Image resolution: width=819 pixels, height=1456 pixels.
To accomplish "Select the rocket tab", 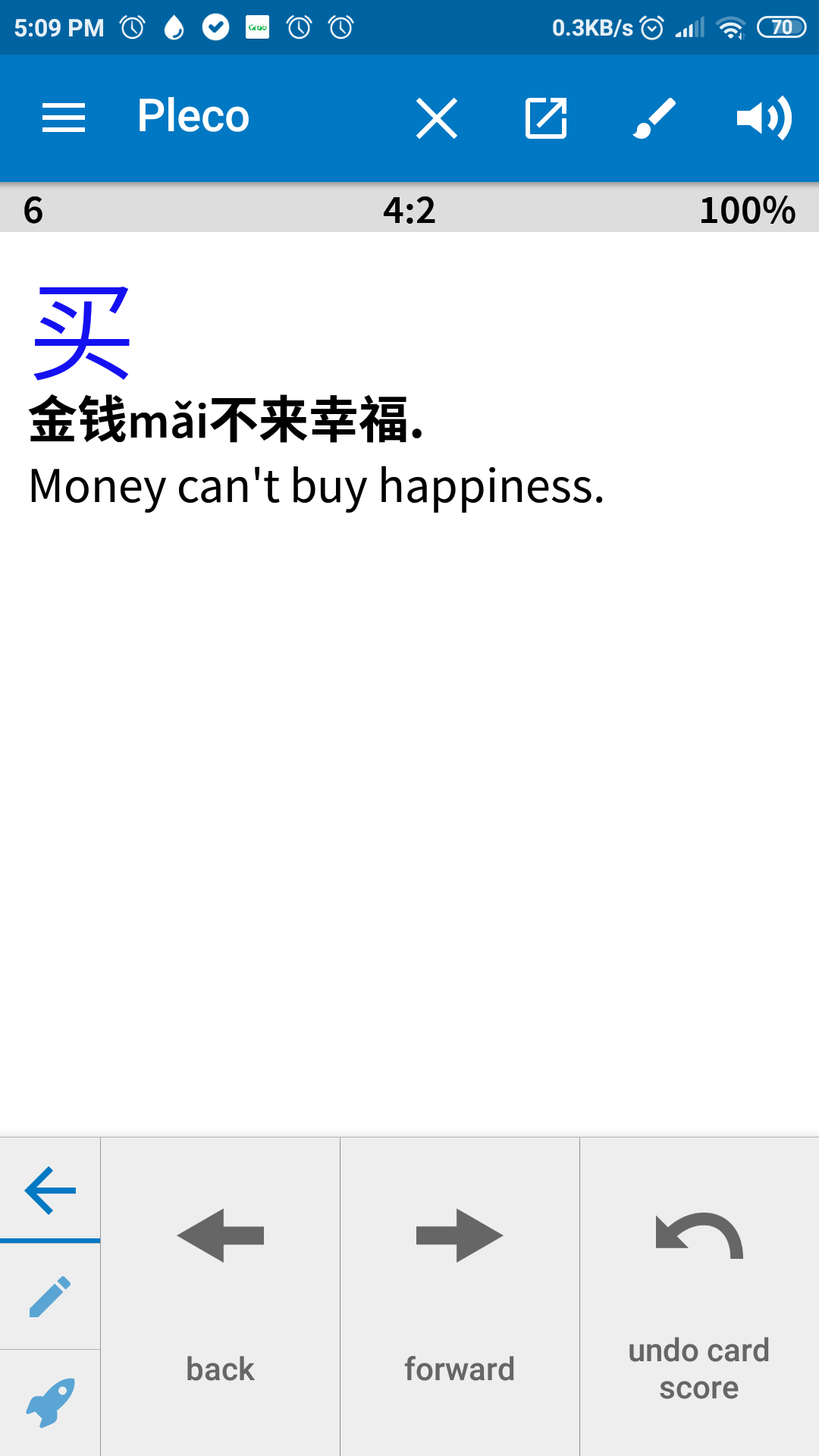I will 50,1403.
